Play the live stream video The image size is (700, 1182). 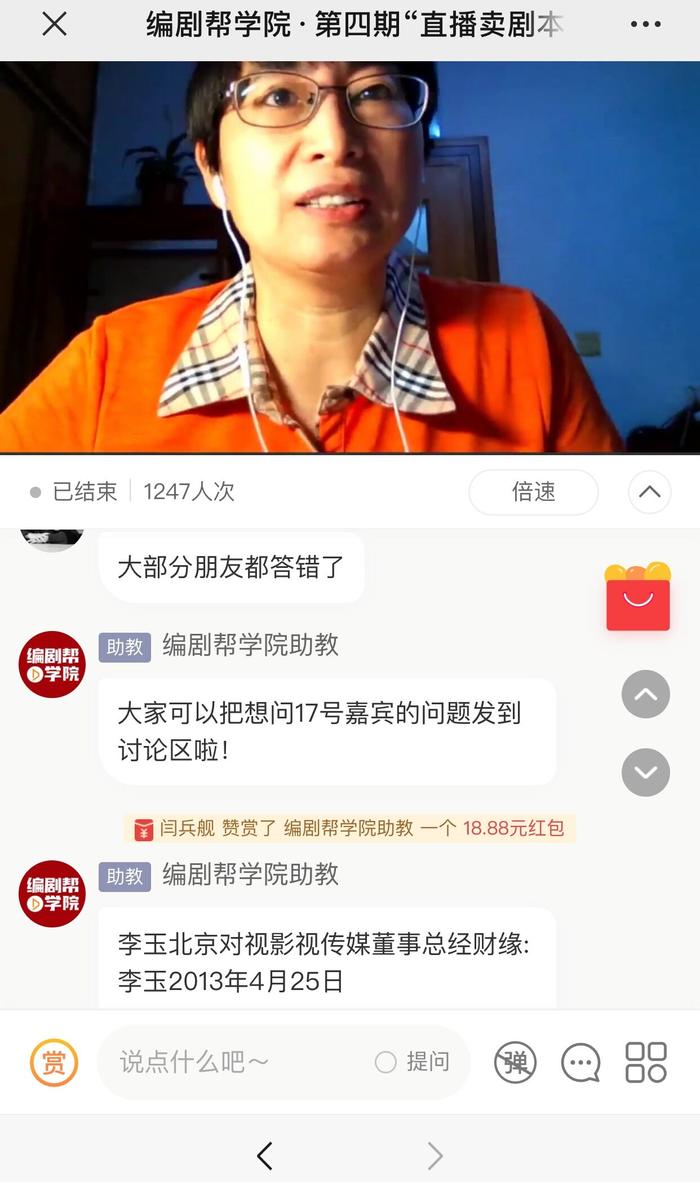[350, 256]
